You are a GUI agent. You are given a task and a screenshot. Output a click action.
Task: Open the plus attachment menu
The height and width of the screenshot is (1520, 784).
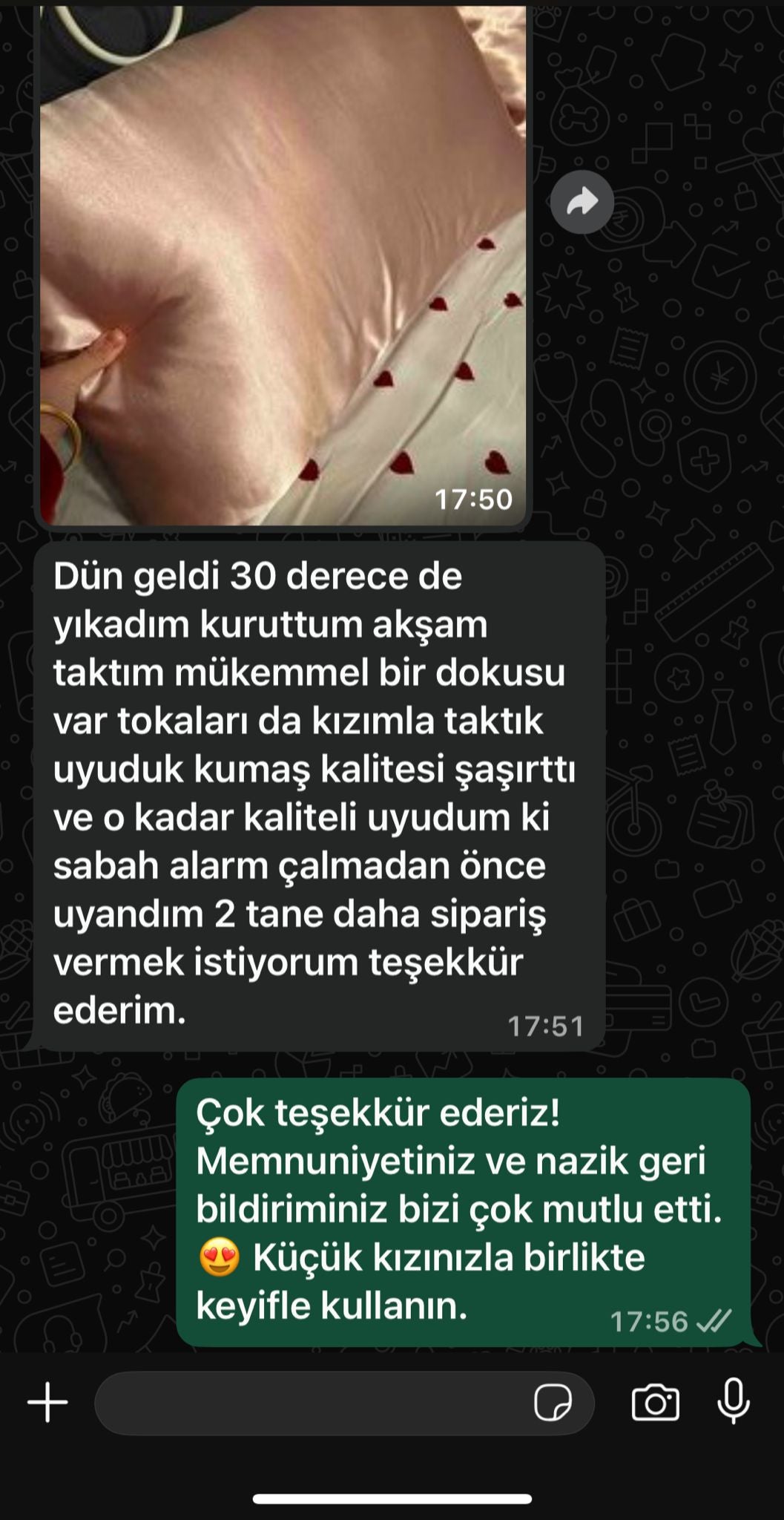(x=48, y=1403)
